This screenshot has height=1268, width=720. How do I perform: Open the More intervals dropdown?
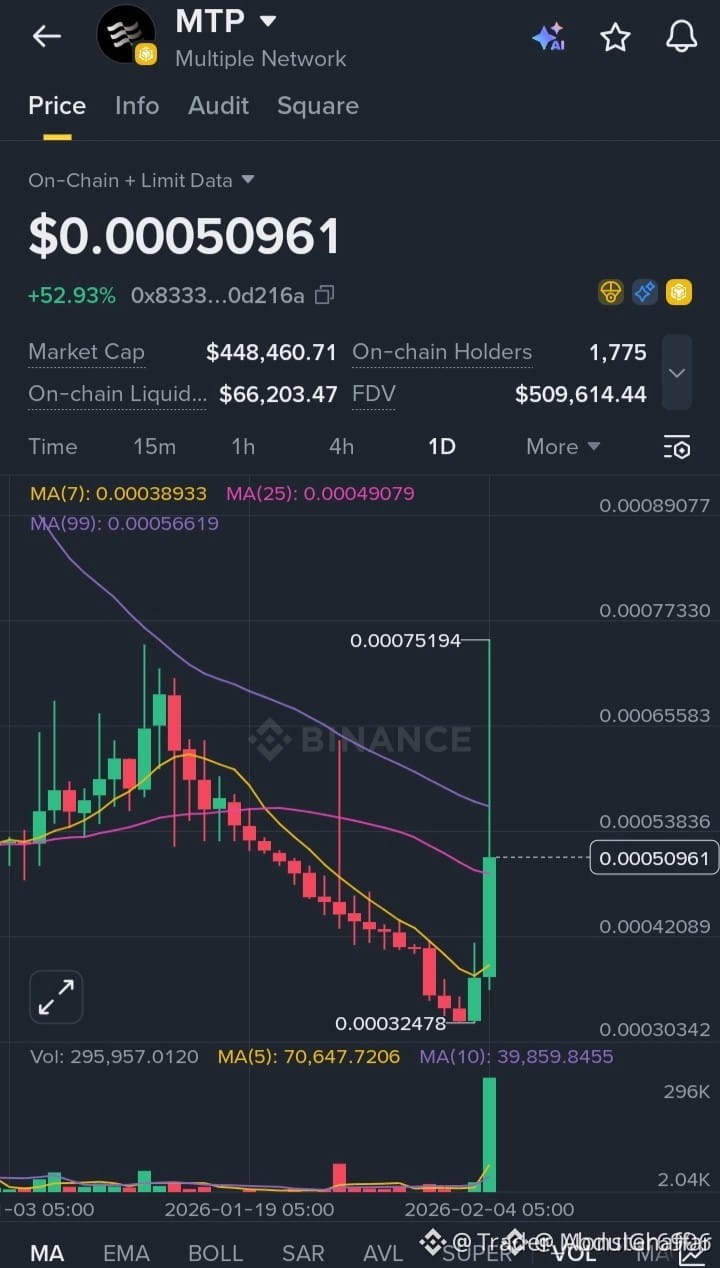point(563,447)
